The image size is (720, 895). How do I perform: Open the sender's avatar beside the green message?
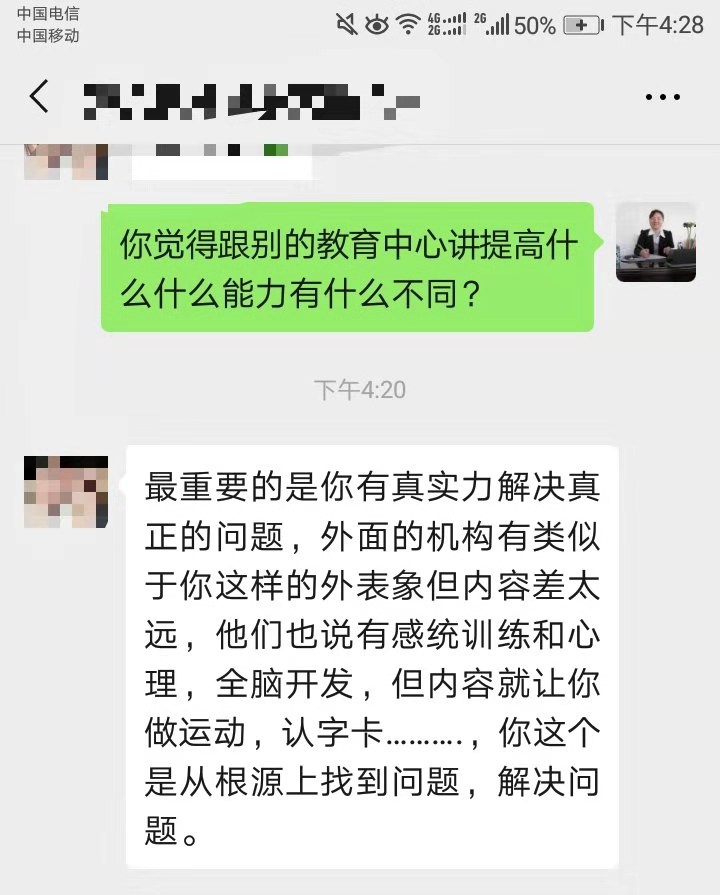pyautogui.click(x=655, y=242)
